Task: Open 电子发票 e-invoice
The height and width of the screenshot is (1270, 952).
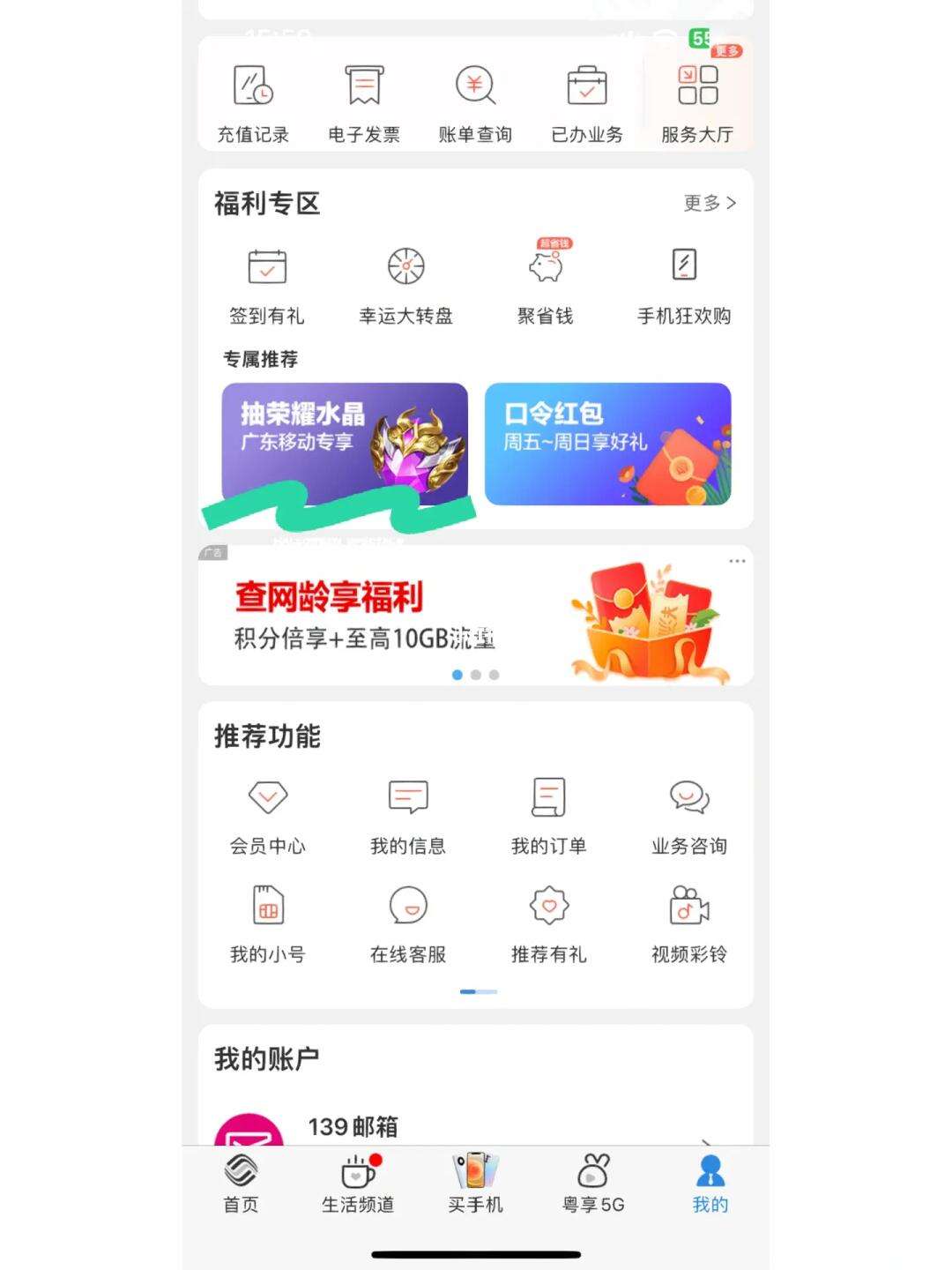Action: tap(364, 103)
